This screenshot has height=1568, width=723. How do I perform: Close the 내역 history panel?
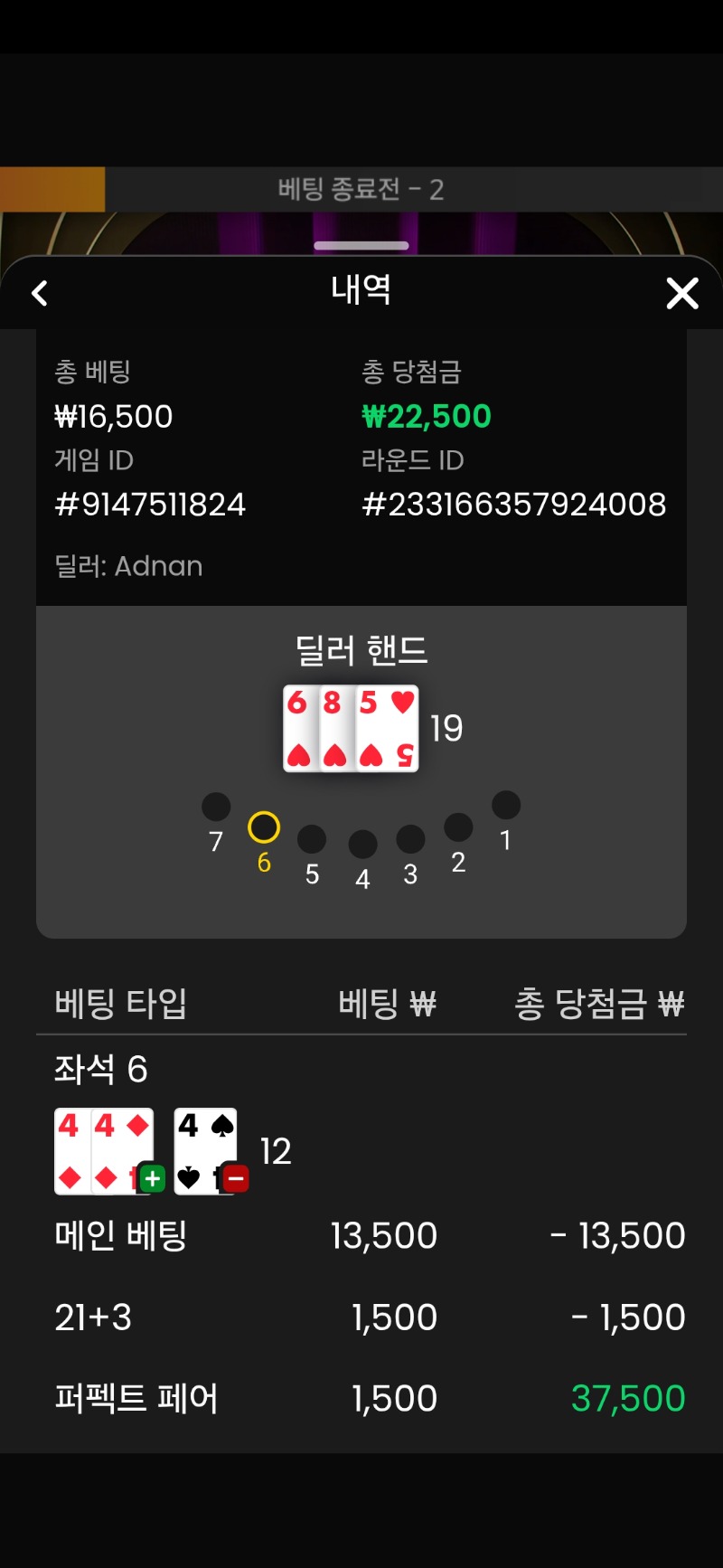pyautogui.click(x=682, y=293)
